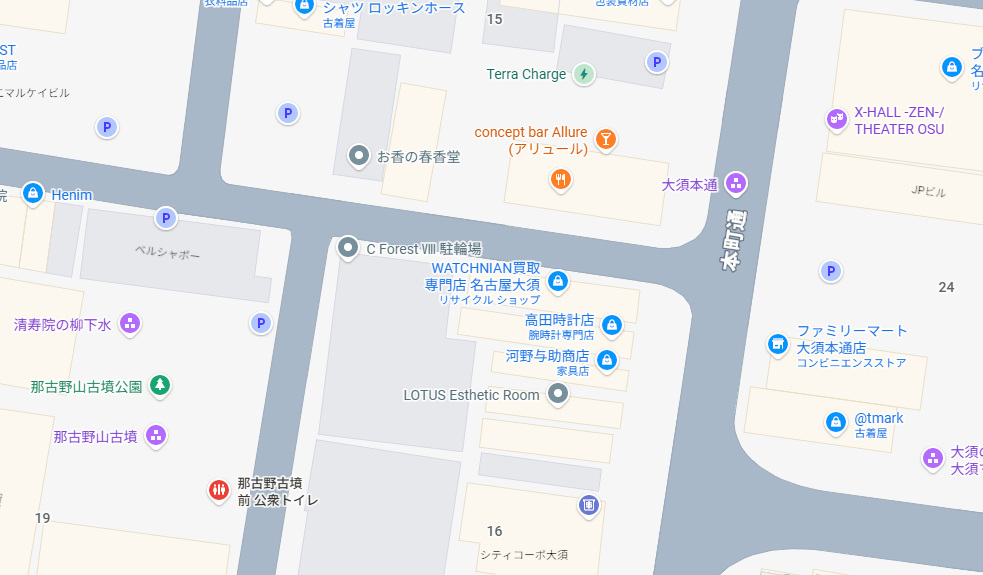The width and height of the screenshot is (983, 575).
Task: Select the シャツ ロッキンホース shop marker
Action: coord(304,8)
